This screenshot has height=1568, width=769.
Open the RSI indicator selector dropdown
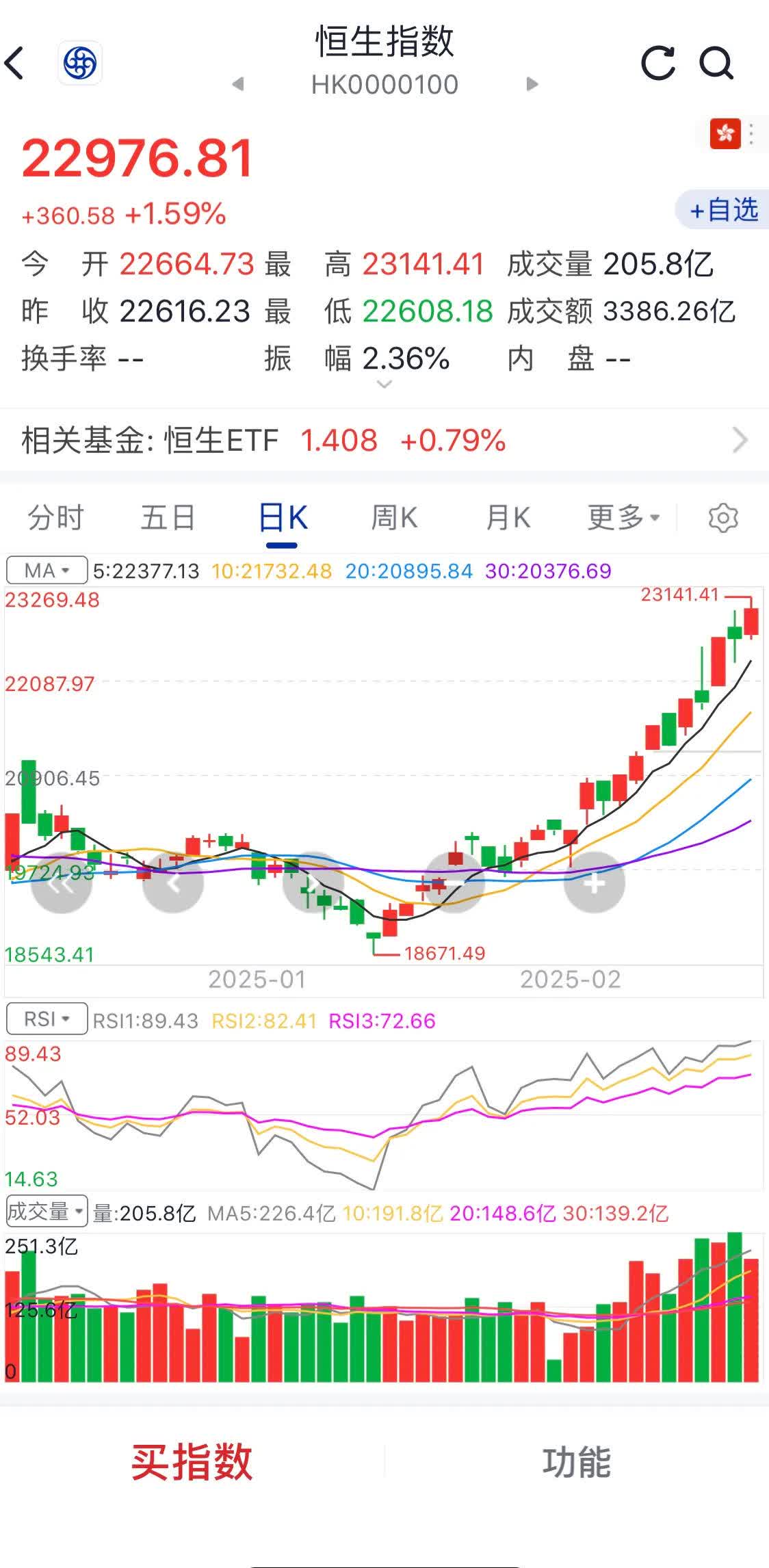point(46,1019)
